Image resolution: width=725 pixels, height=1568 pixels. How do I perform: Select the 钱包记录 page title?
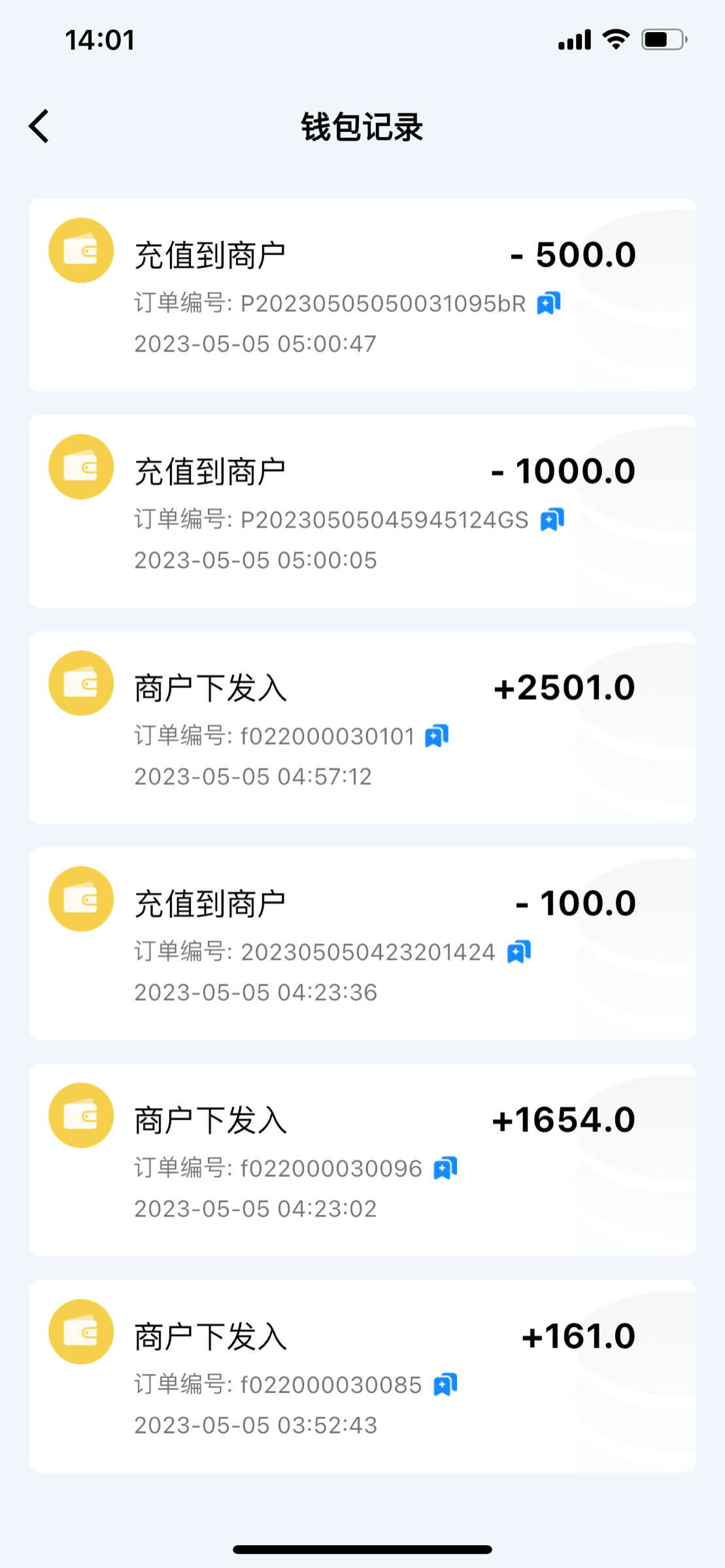362,127
